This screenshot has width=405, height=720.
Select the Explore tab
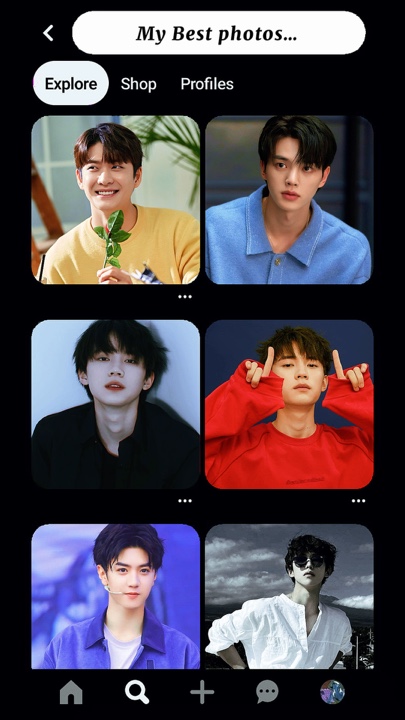coord(71,84)
